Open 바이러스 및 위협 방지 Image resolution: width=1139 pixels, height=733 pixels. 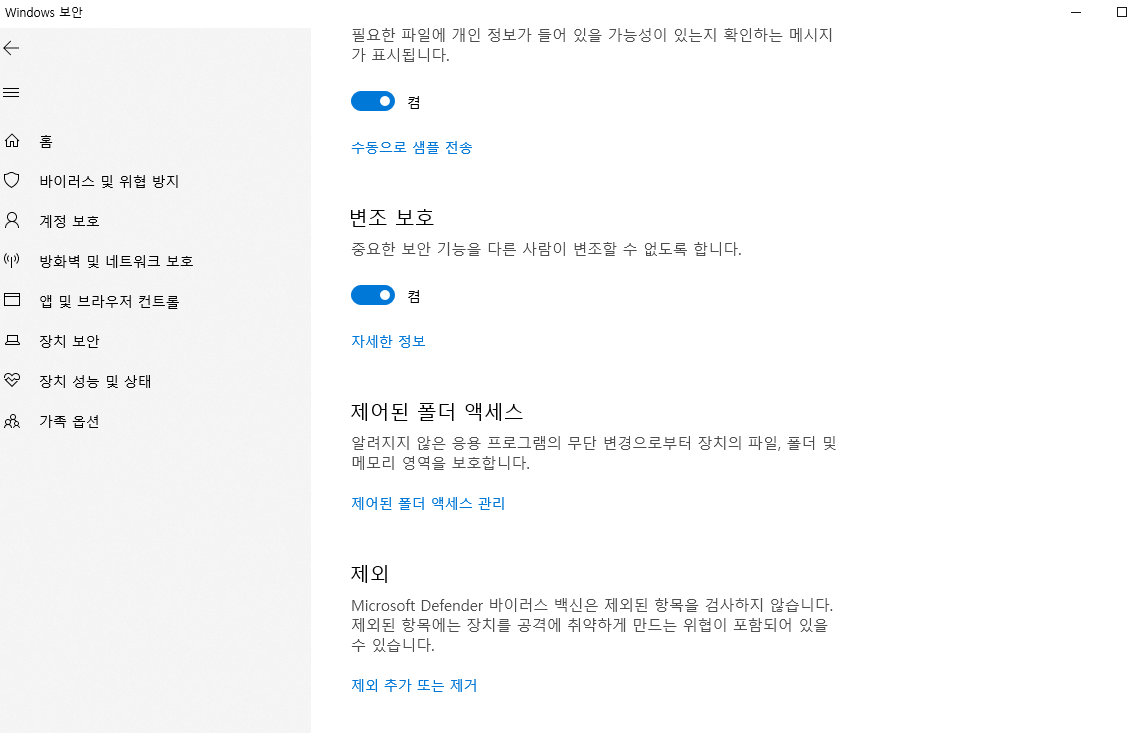click(x=109, y=181)
